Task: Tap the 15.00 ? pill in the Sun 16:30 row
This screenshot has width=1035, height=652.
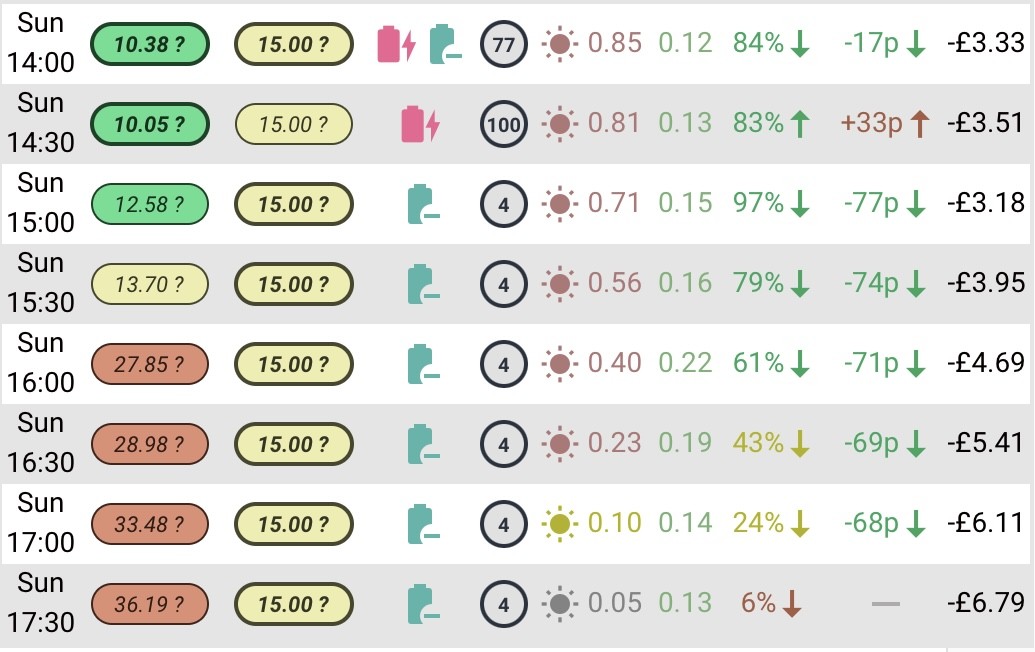Action: tap(294, 444)
